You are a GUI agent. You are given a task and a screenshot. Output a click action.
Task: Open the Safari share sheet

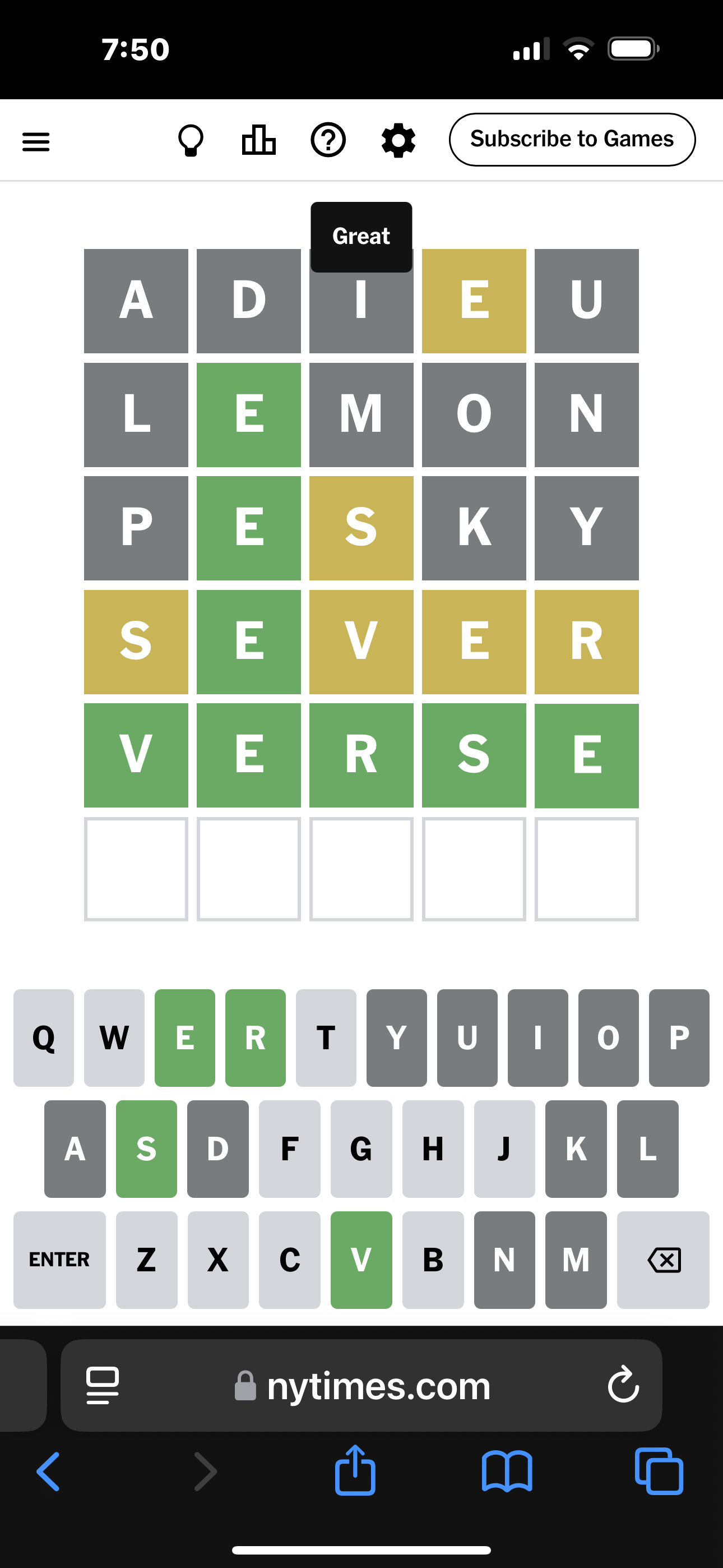coord(355,1470)
